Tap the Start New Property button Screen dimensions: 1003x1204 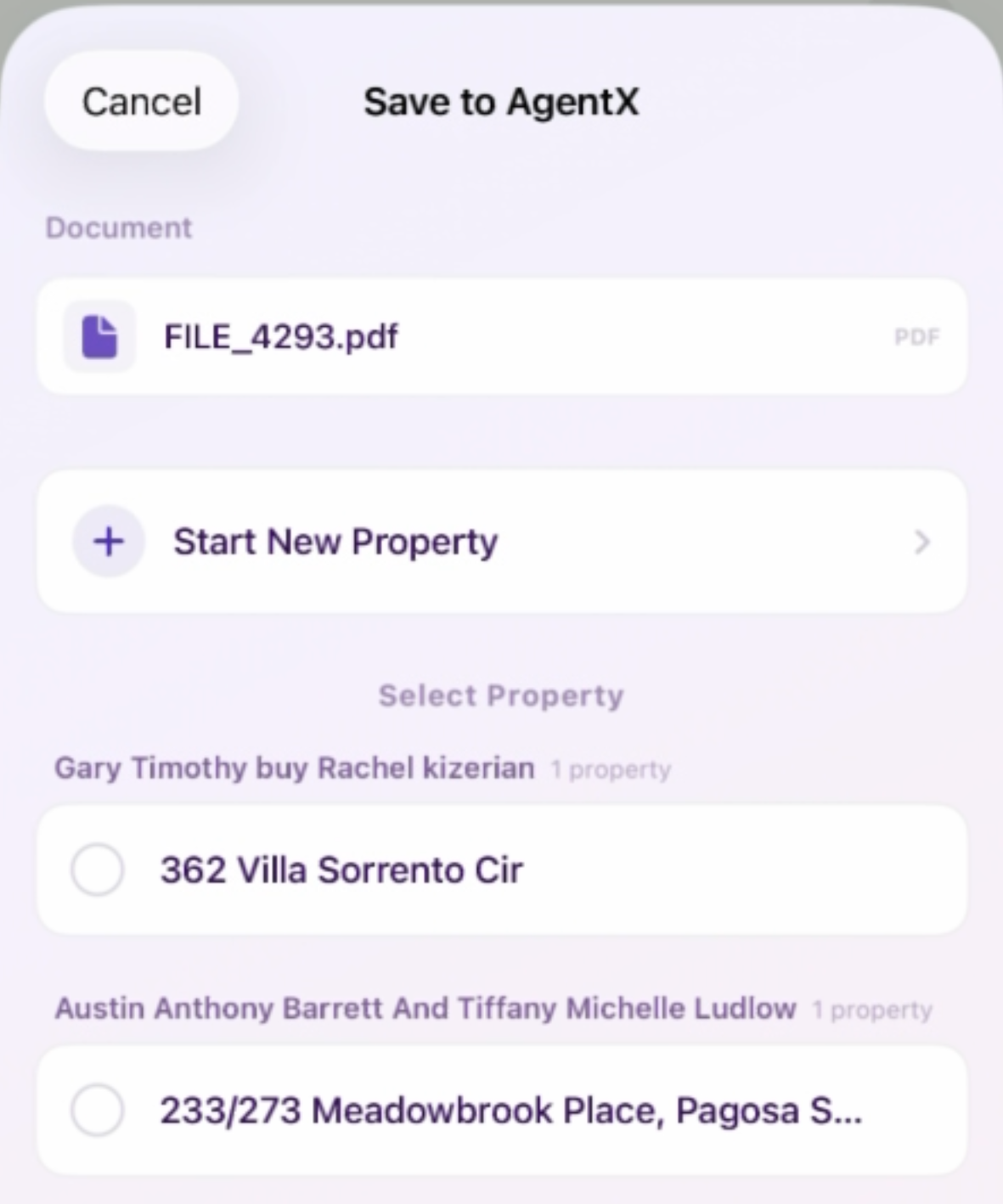[336, 541]
